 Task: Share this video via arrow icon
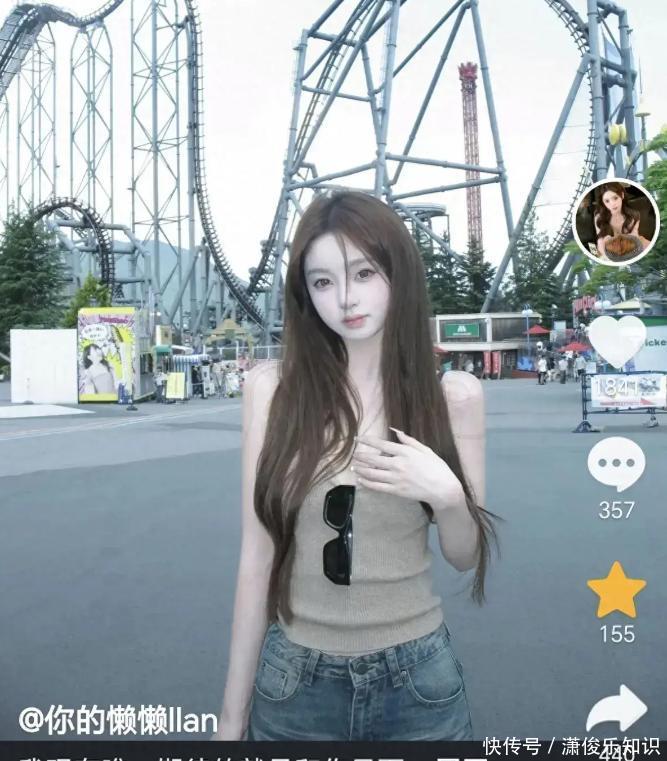coord(616,708)
